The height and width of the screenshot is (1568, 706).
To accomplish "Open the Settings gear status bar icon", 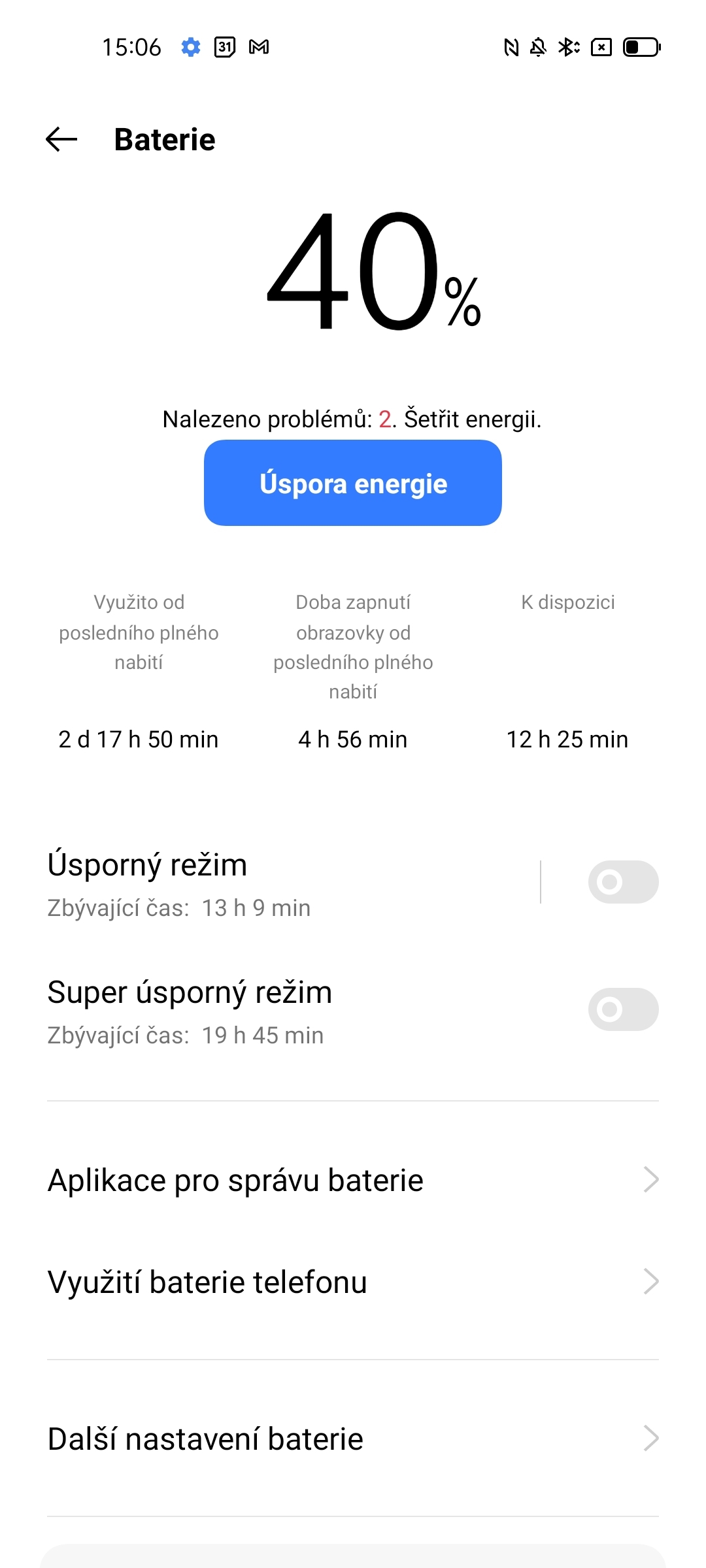I will click(x=190, y=47).
